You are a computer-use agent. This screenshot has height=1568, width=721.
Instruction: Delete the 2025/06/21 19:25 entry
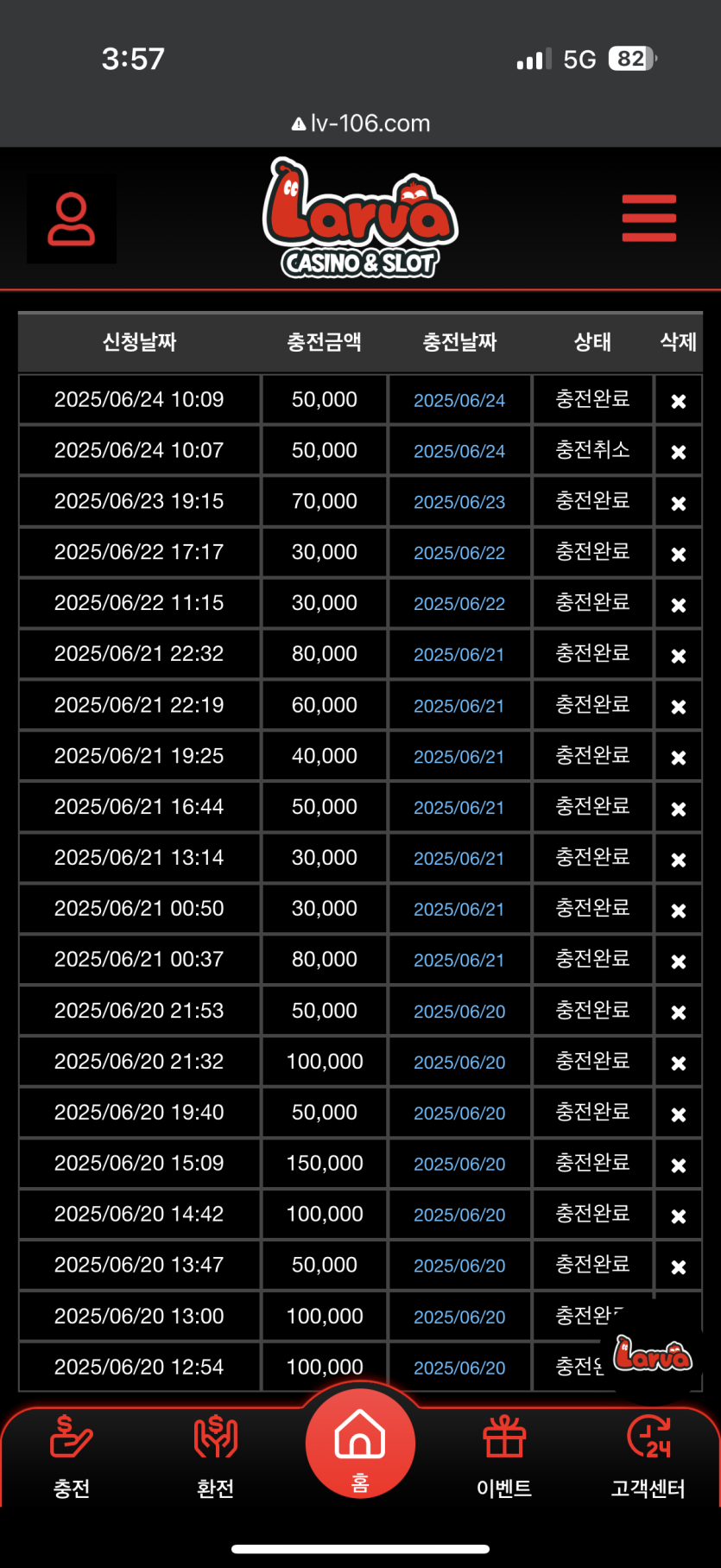click(679, 757)
